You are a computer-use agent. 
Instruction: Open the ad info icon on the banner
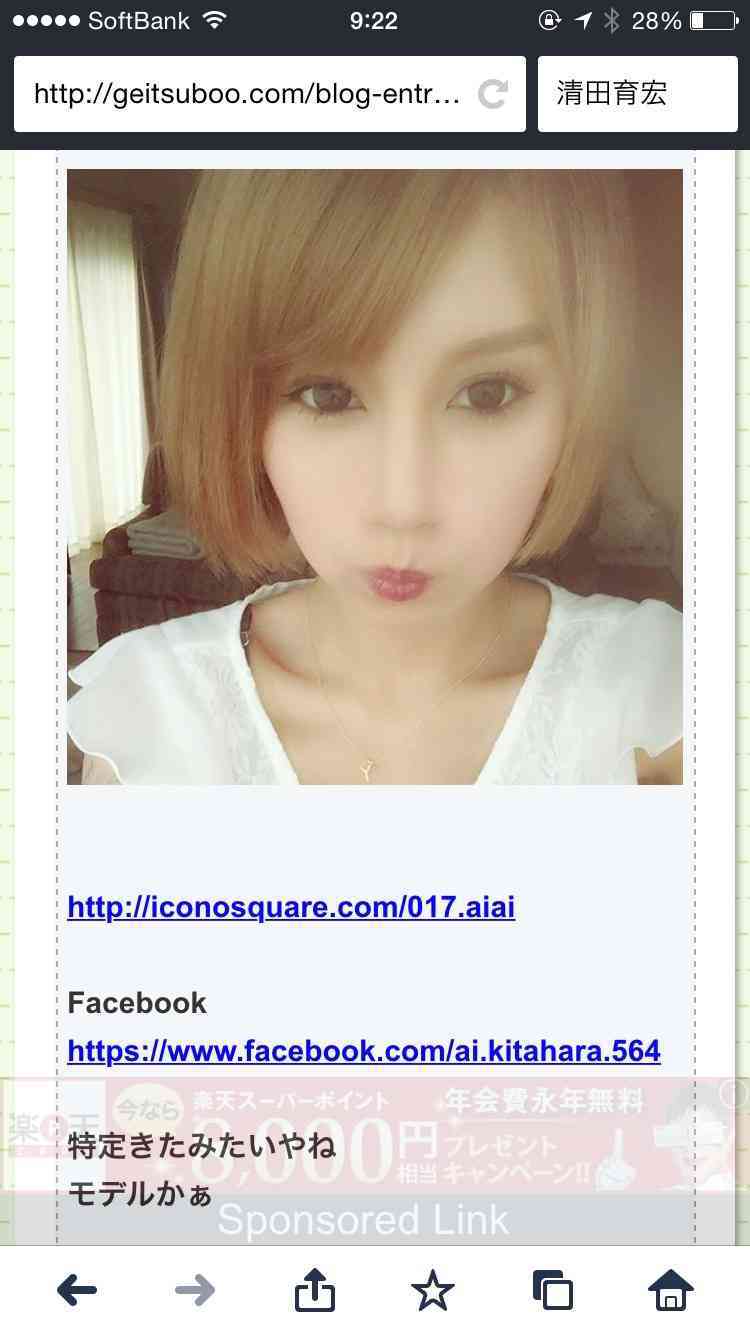click(737, 1091)
